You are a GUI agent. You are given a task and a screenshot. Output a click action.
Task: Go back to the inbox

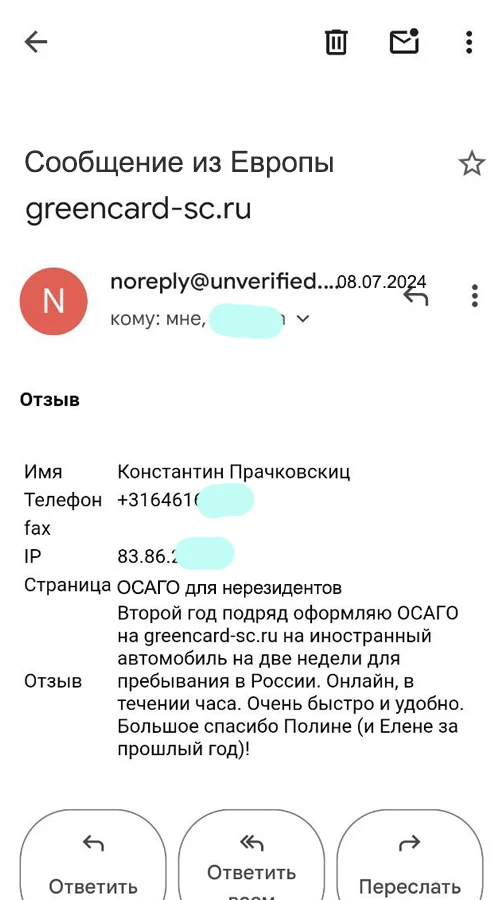(x=36, y=41)
